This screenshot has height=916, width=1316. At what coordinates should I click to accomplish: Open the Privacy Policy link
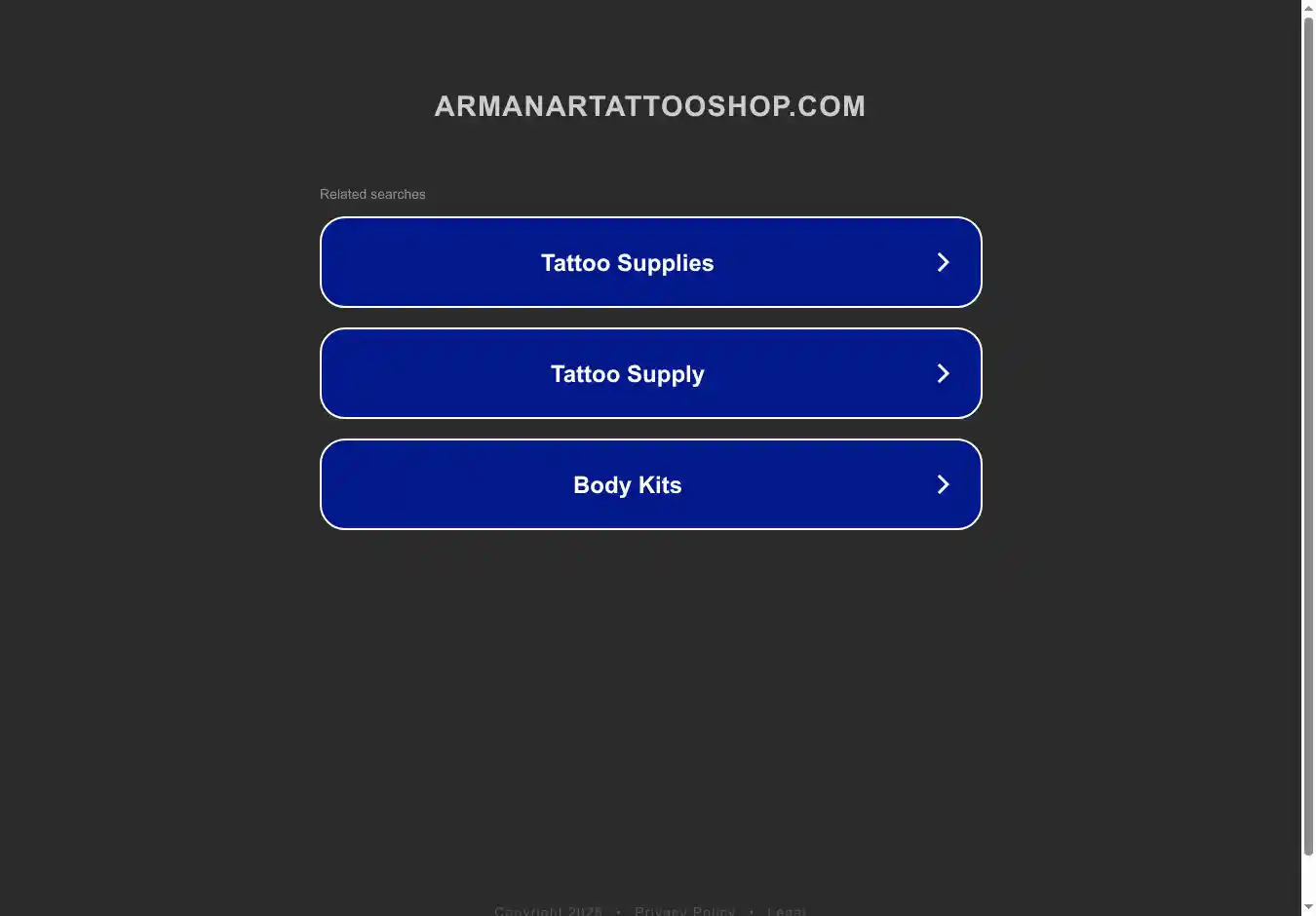pos(684,911)
